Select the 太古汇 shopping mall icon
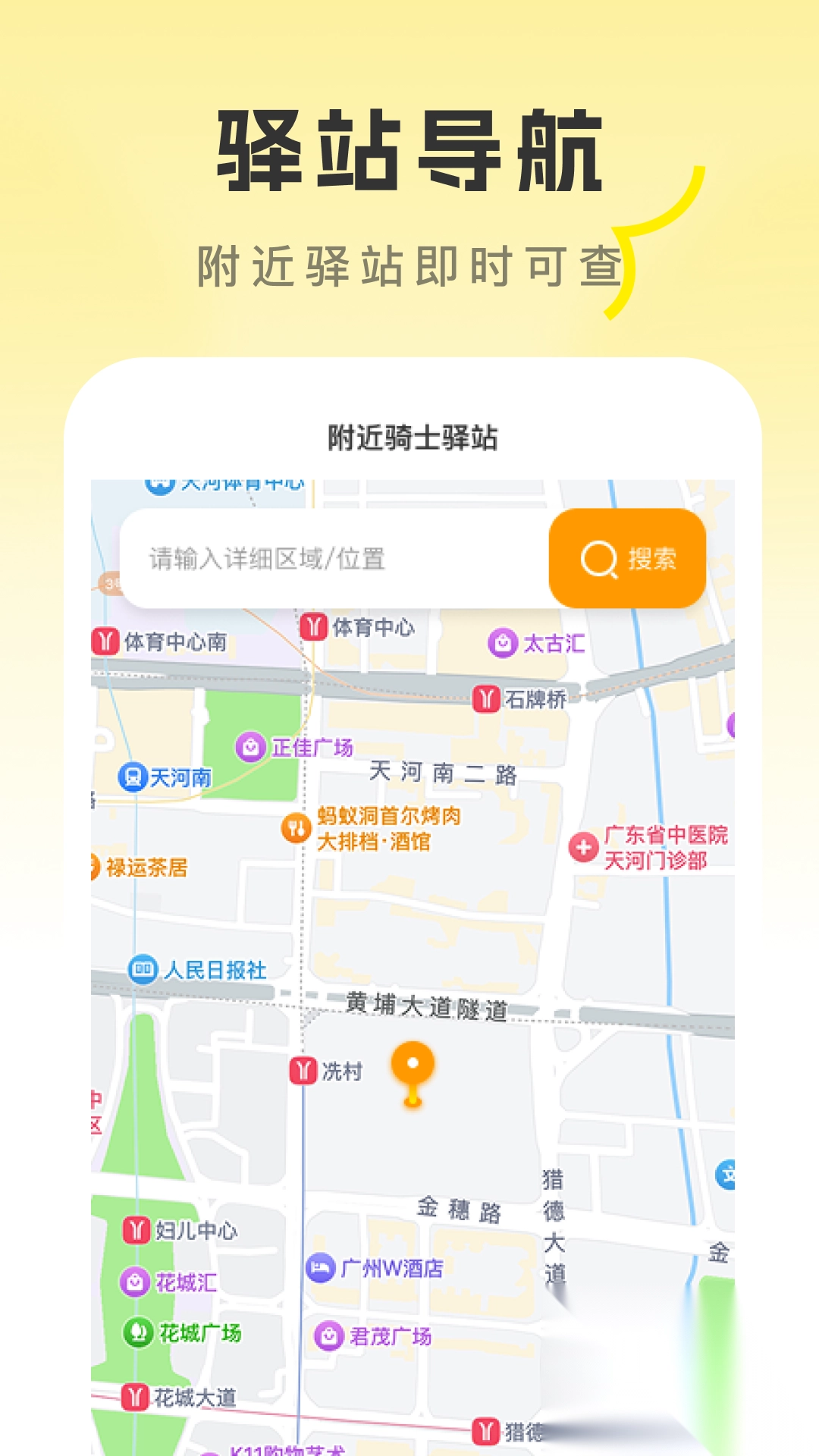Viewport: 819px width, 1456px height. click(502, 642)
